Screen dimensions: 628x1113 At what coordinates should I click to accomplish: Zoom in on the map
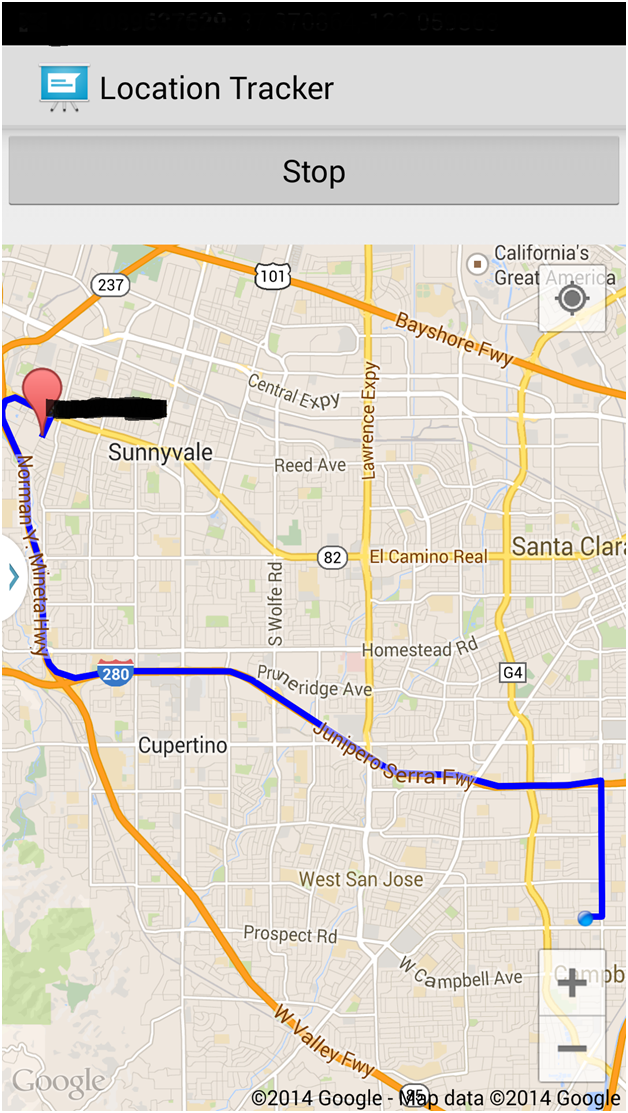coord(572,983)
